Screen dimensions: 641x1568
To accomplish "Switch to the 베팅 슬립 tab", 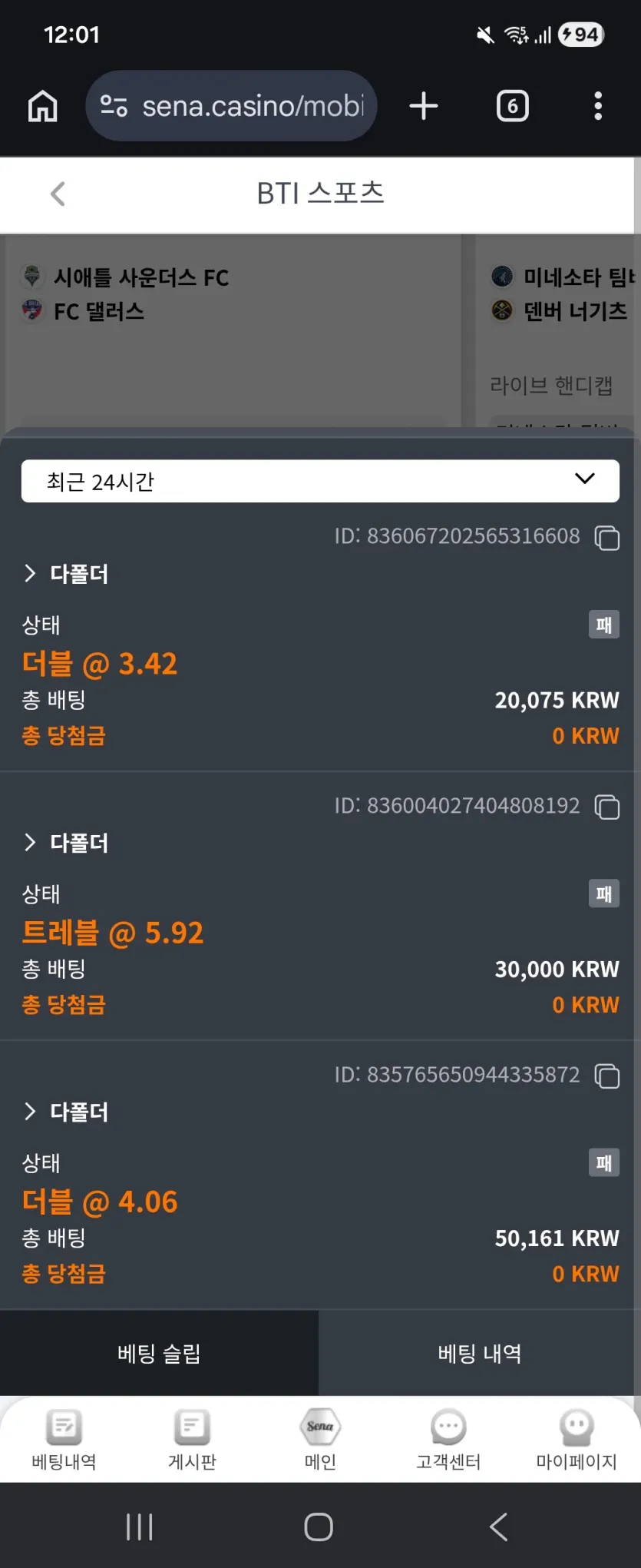I will click(x=159, y=1353).
